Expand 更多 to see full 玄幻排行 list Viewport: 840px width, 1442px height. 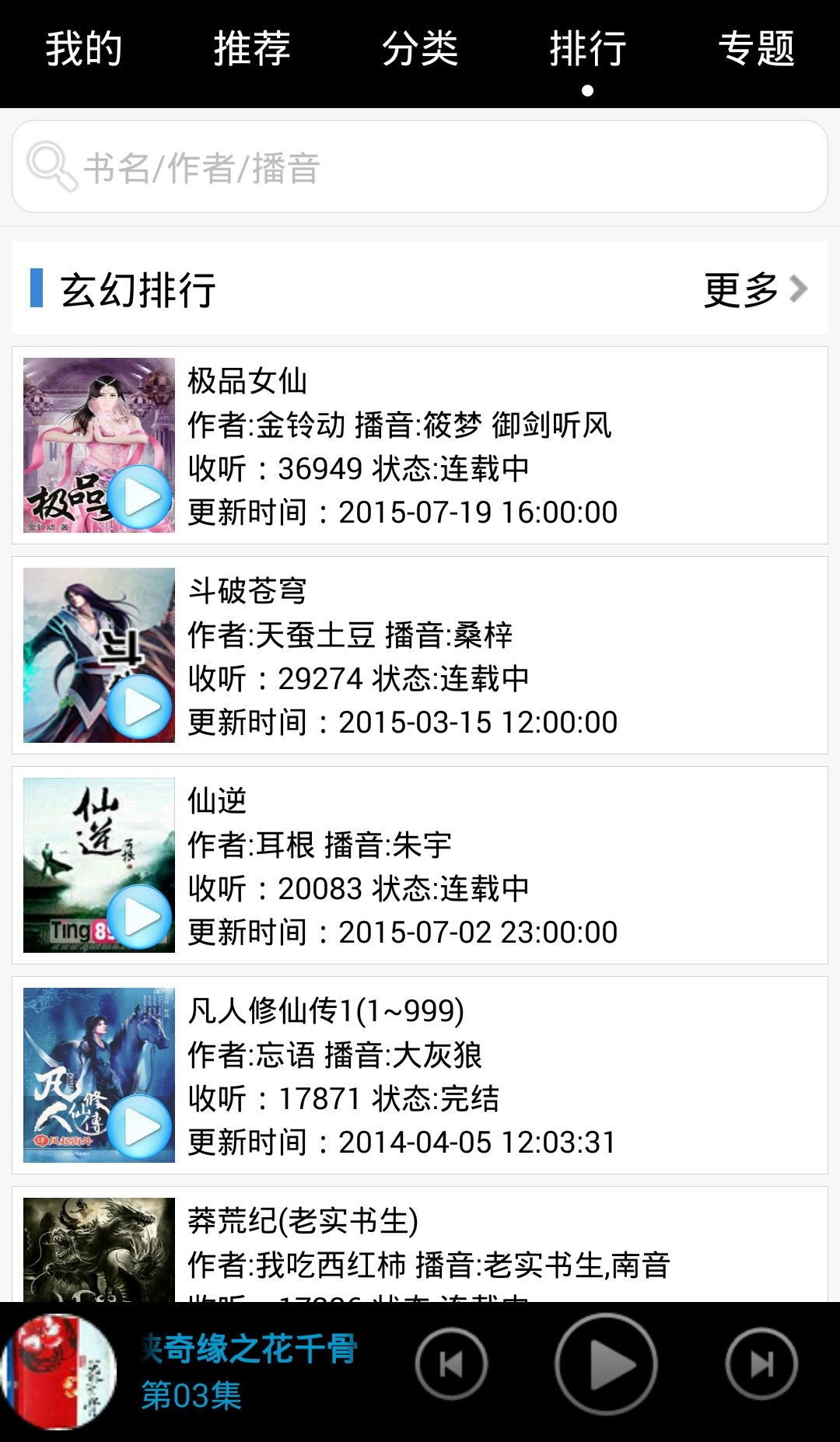[x=740, y=290]
